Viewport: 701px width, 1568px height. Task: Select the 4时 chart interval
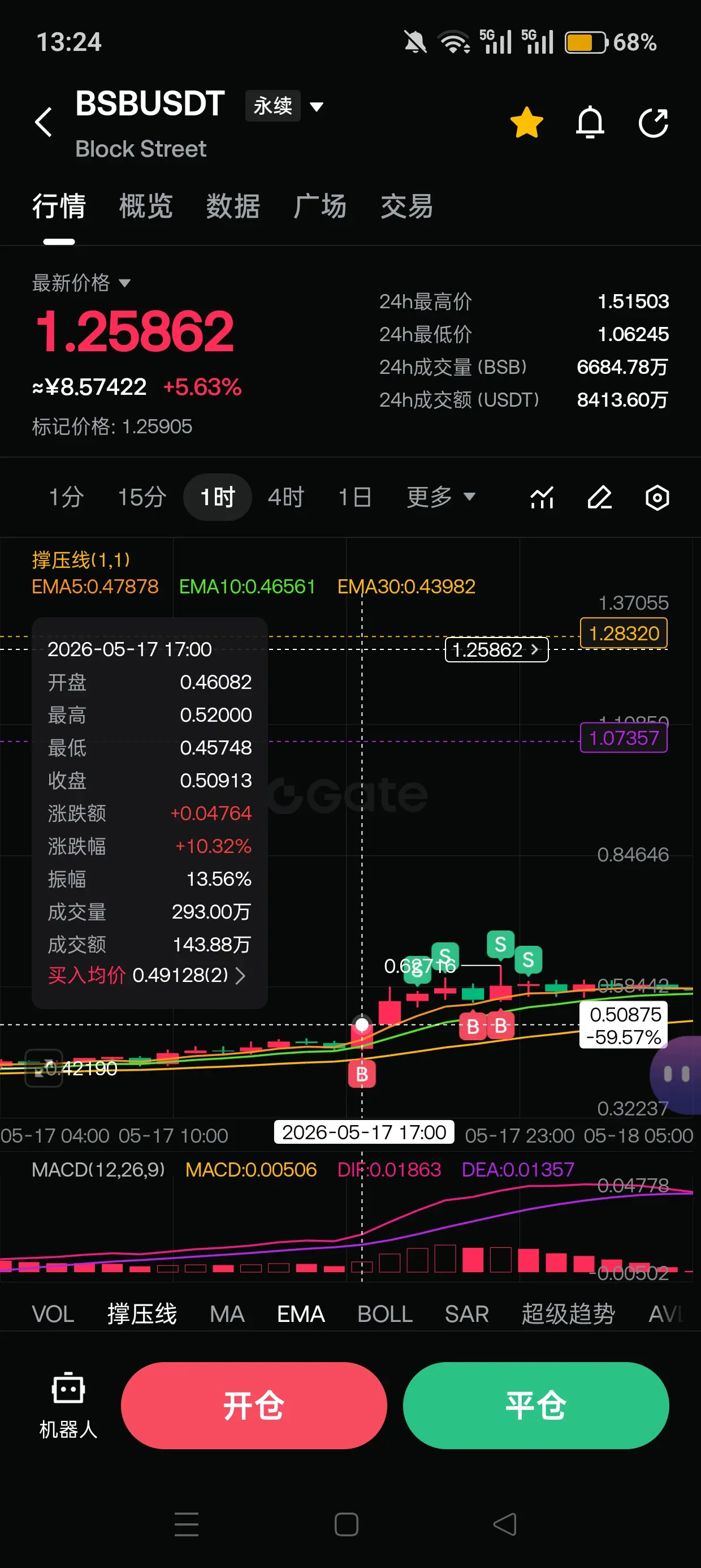pos(286,497)
